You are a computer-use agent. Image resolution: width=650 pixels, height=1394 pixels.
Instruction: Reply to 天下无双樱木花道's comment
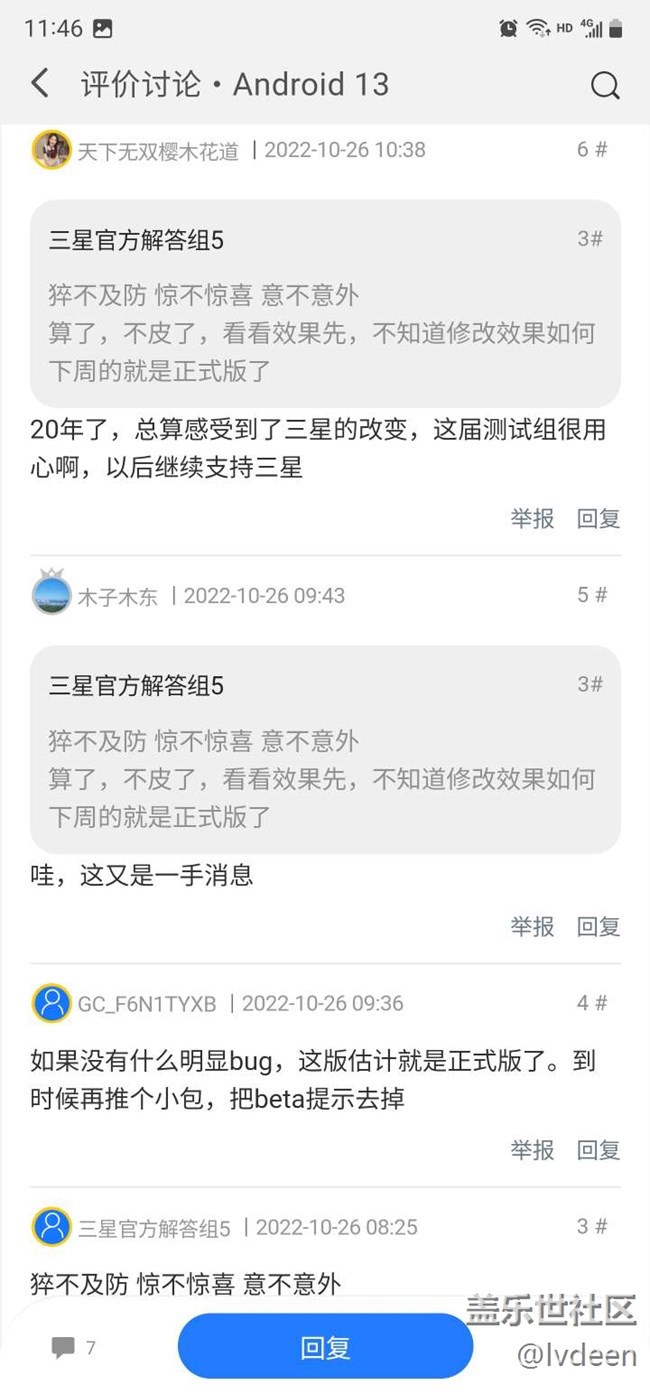coord(598,518)
